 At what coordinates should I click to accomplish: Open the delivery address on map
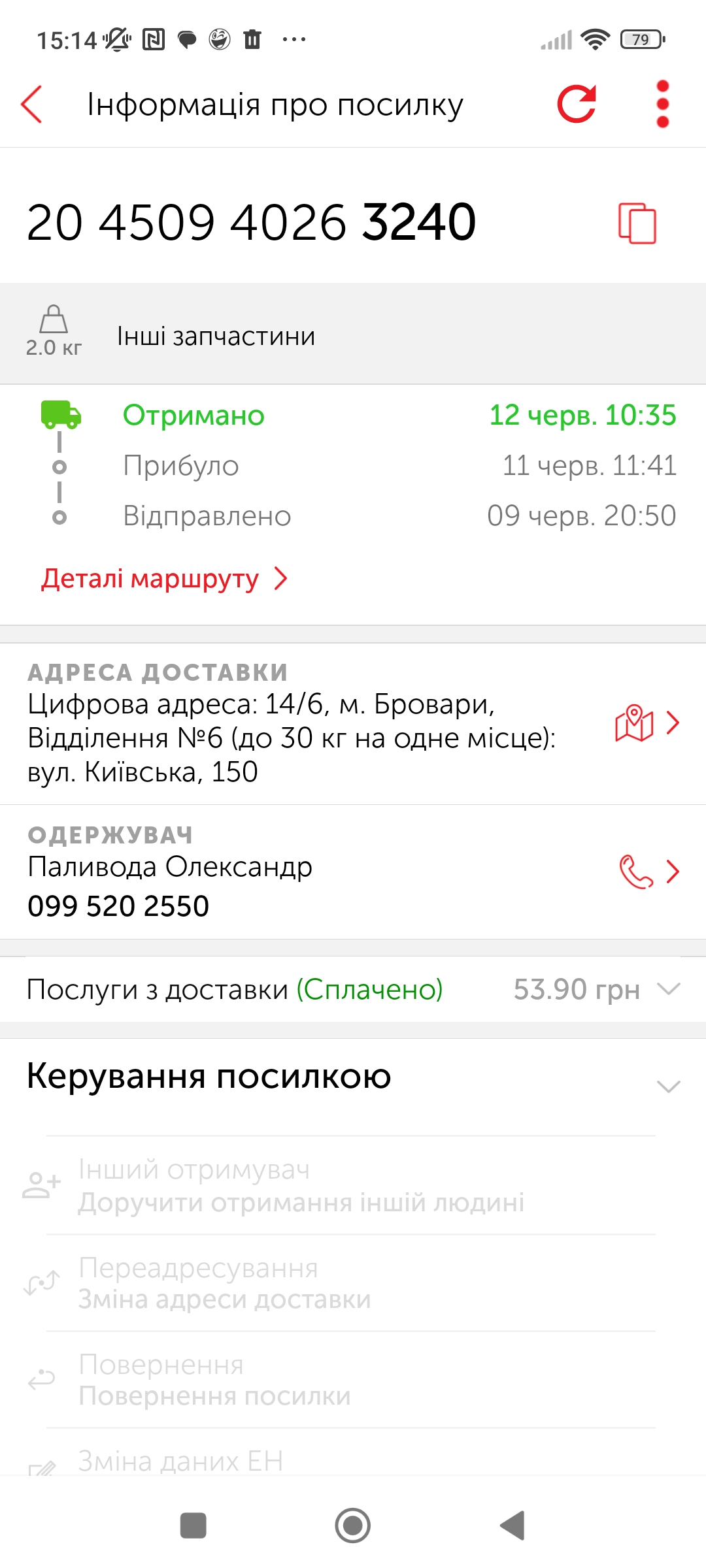point(647,723)
